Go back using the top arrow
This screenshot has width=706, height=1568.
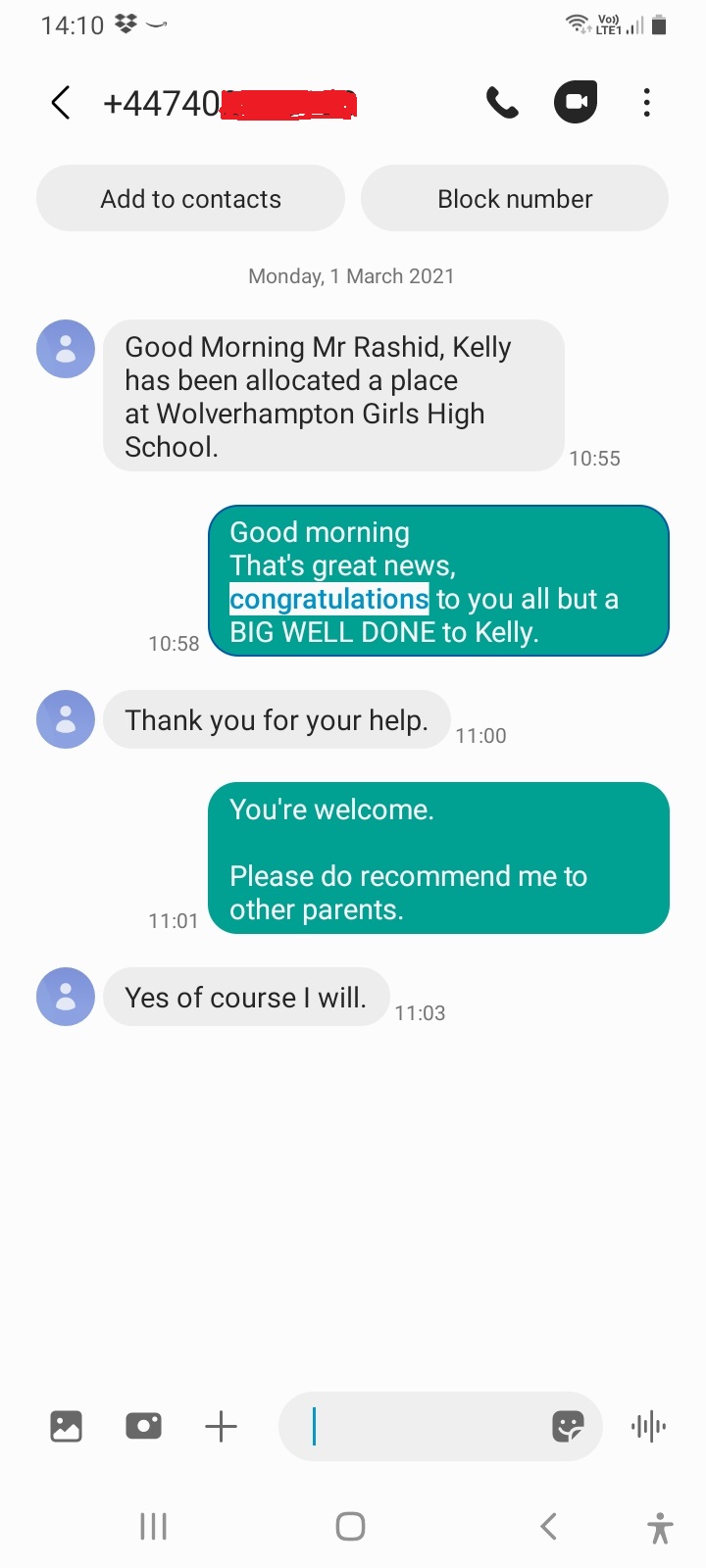(x=61, y=103)
